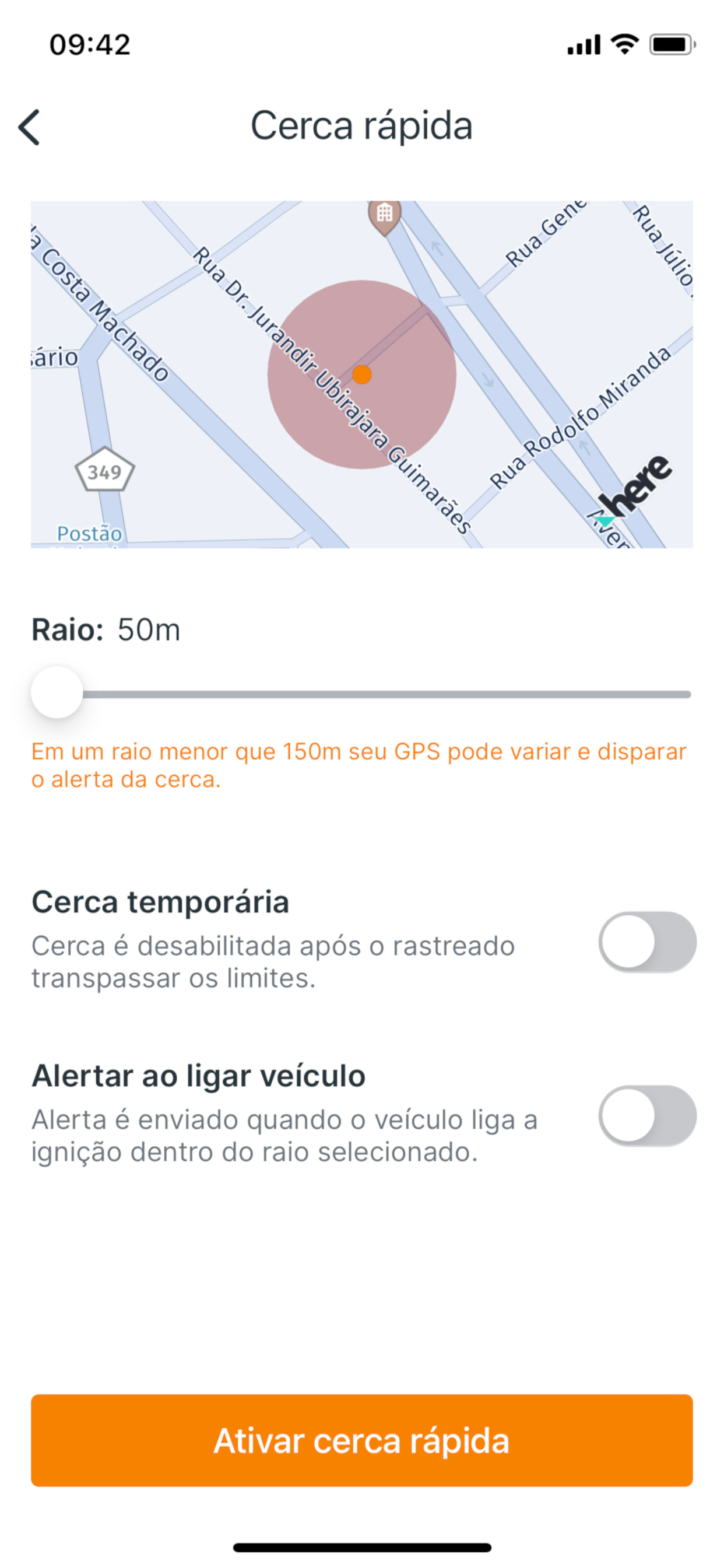Tap the Raio radius slider handle
Viewport: 724px width, 1568px height.
click(57, 692)
